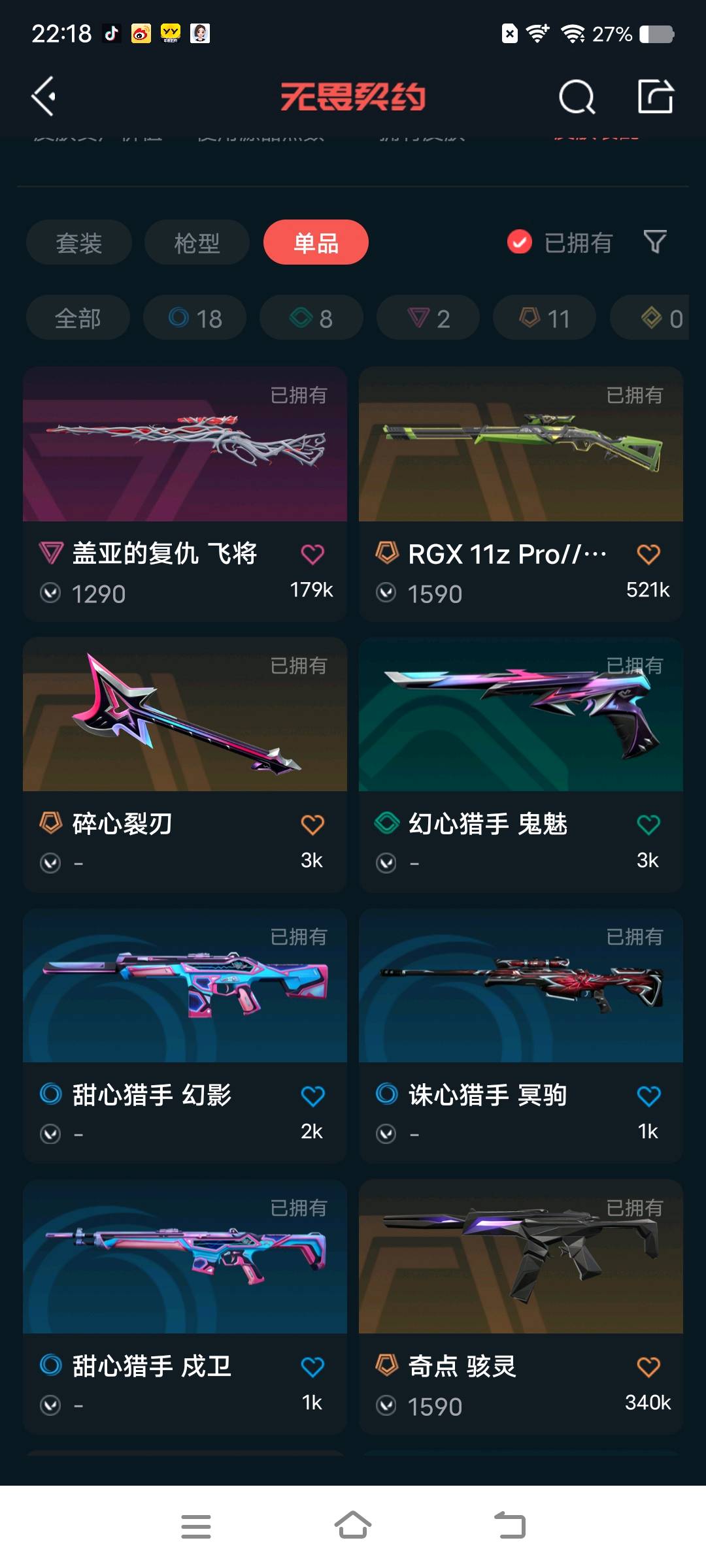Screen dimensions: 706x1568
Task: Go to the home screen via system home
Action: coord(353,1526)
